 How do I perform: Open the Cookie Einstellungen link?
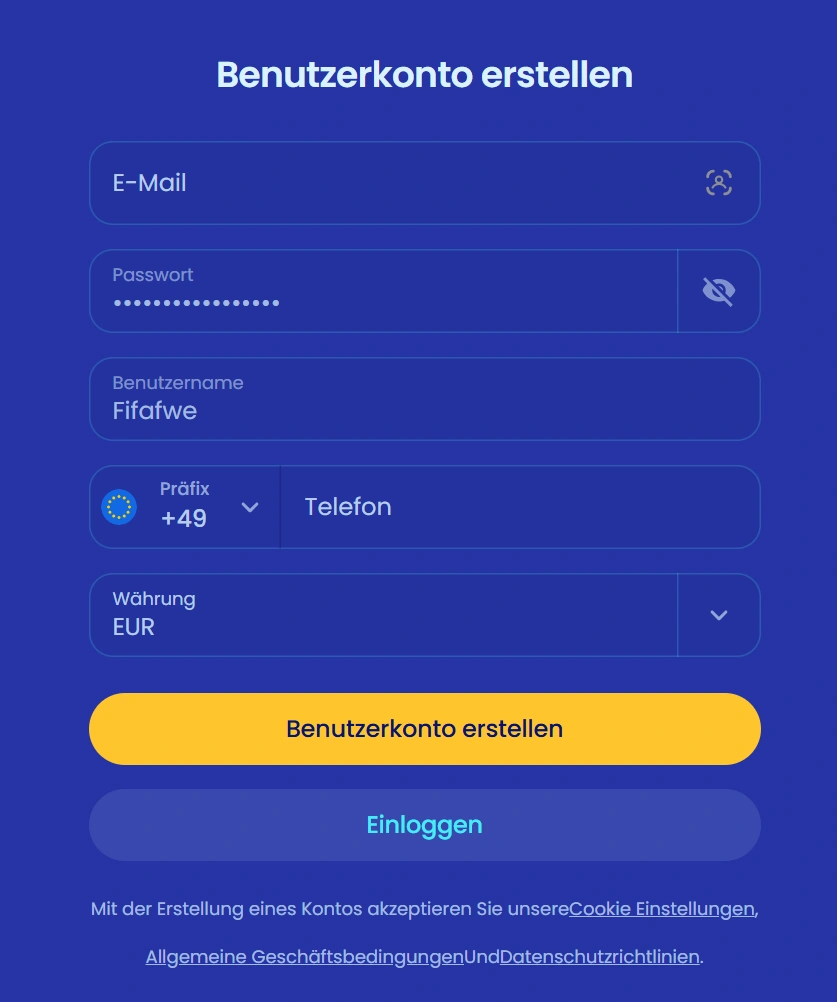tap(661, 909)
